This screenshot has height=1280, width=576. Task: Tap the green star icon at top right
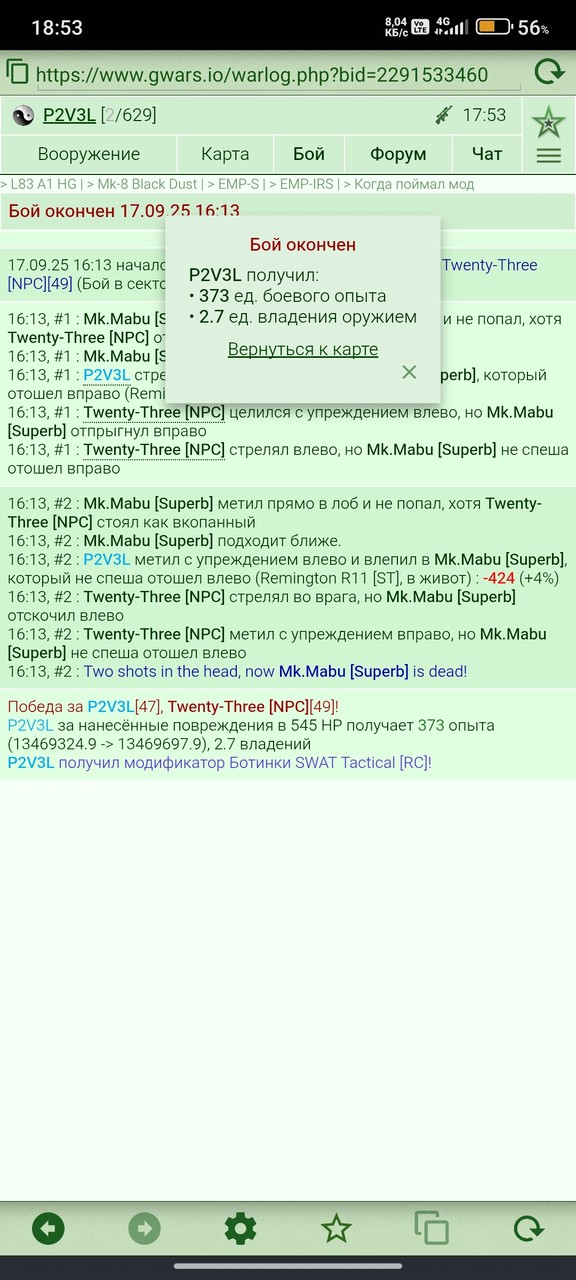pyautogui.click(x=548, y=122)
